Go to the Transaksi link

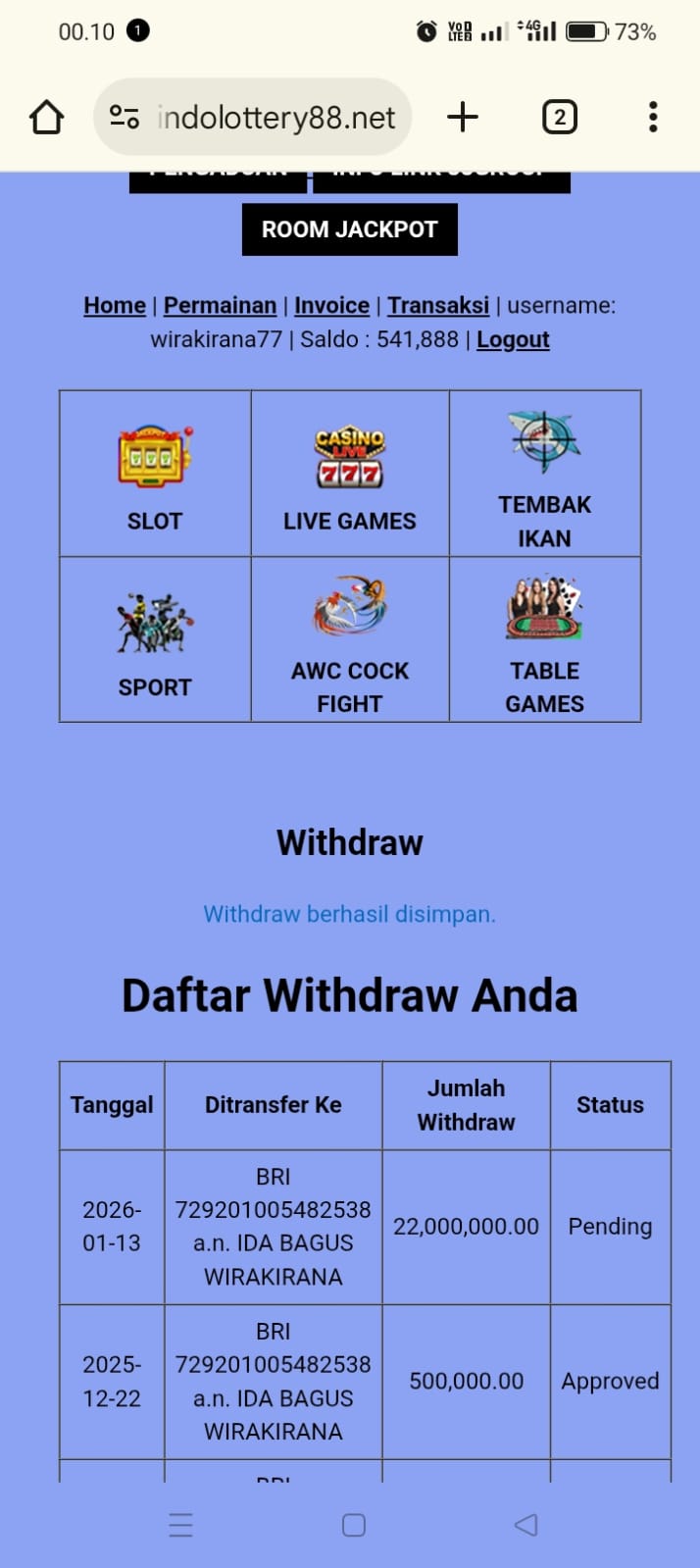tap(438, 306)
